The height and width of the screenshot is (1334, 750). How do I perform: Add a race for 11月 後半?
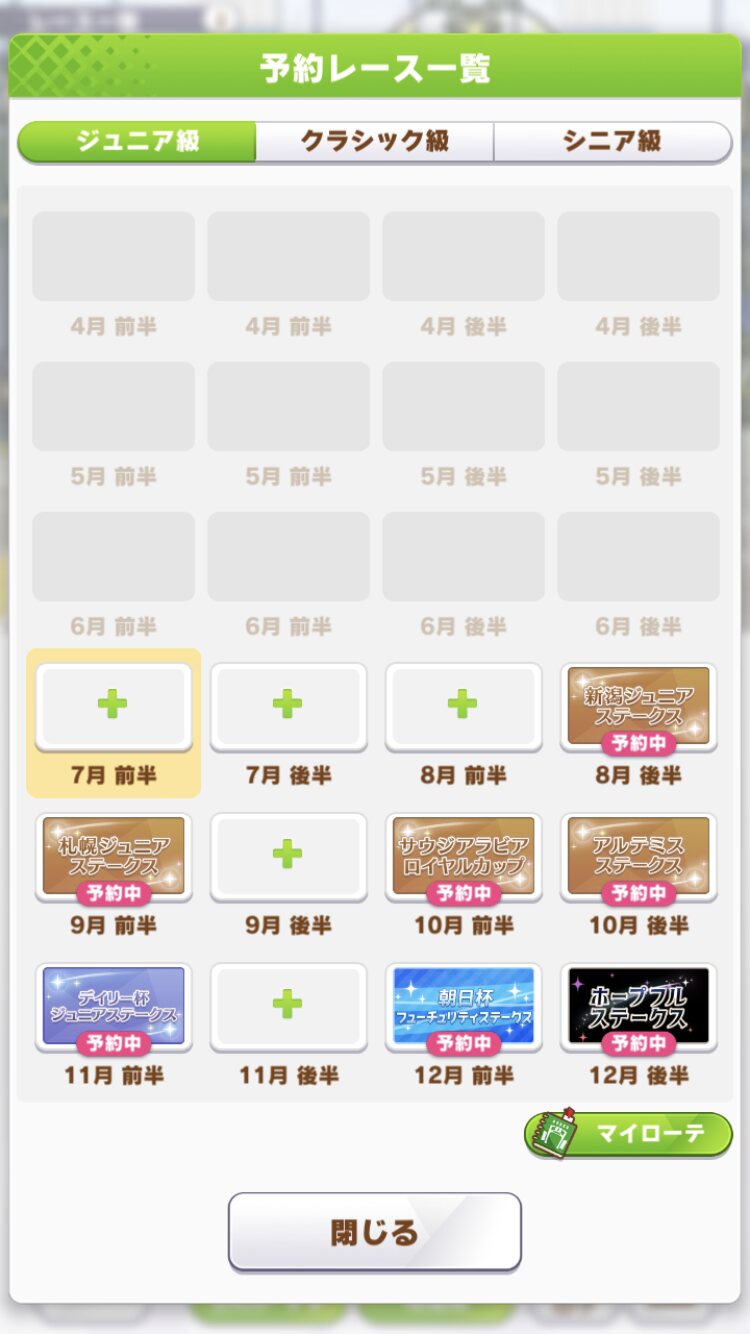click(x=288, y=1006)
